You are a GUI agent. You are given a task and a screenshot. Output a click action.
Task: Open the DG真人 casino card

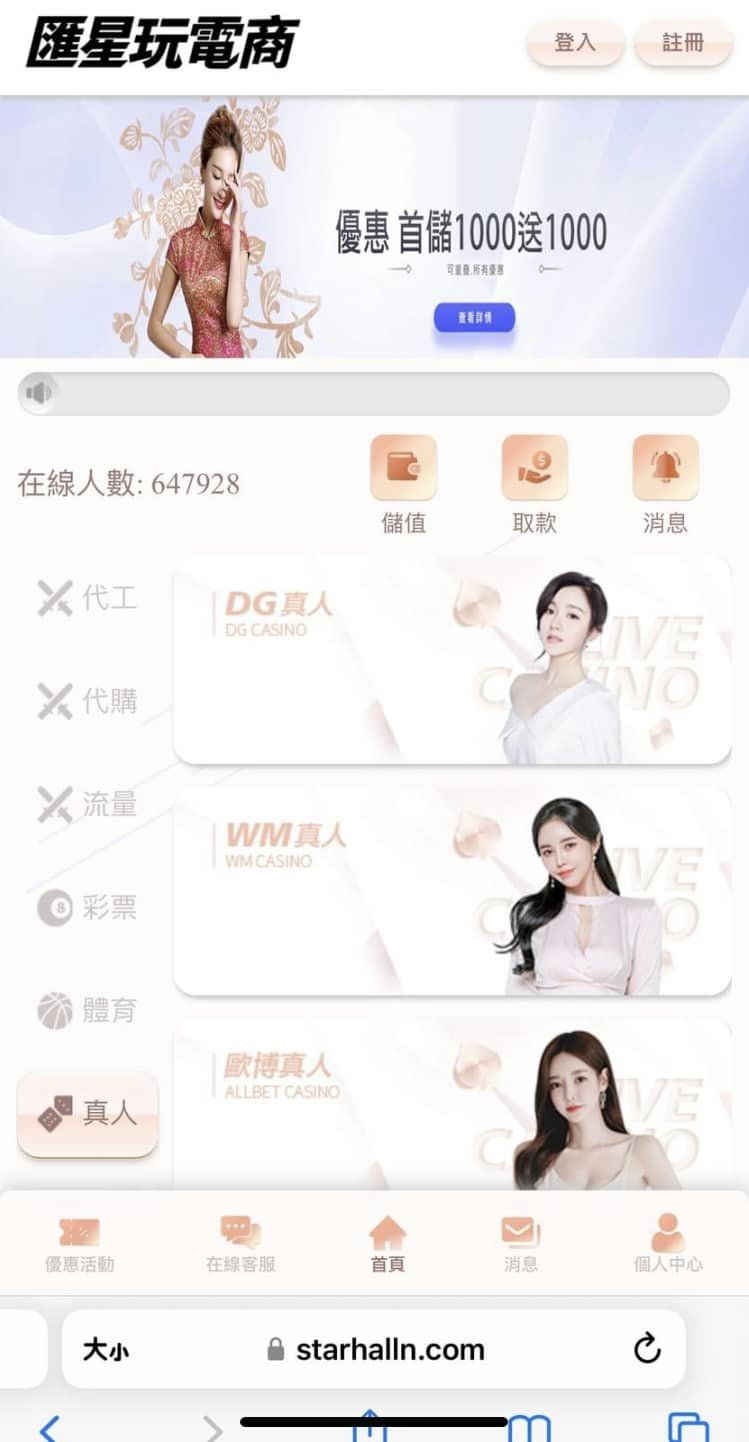click(452, 660)
